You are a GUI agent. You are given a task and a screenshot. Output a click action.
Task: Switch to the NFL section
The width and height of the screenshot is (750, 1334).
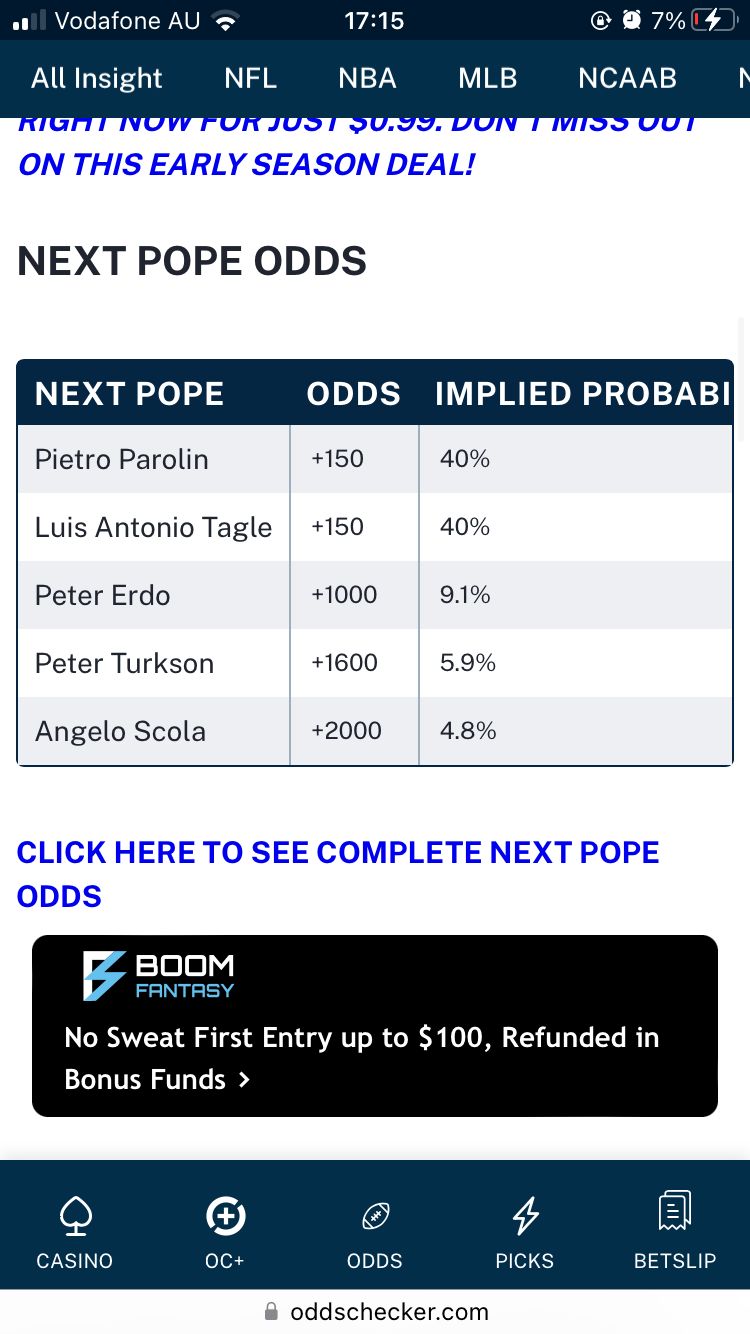click(x=250, y=78)
